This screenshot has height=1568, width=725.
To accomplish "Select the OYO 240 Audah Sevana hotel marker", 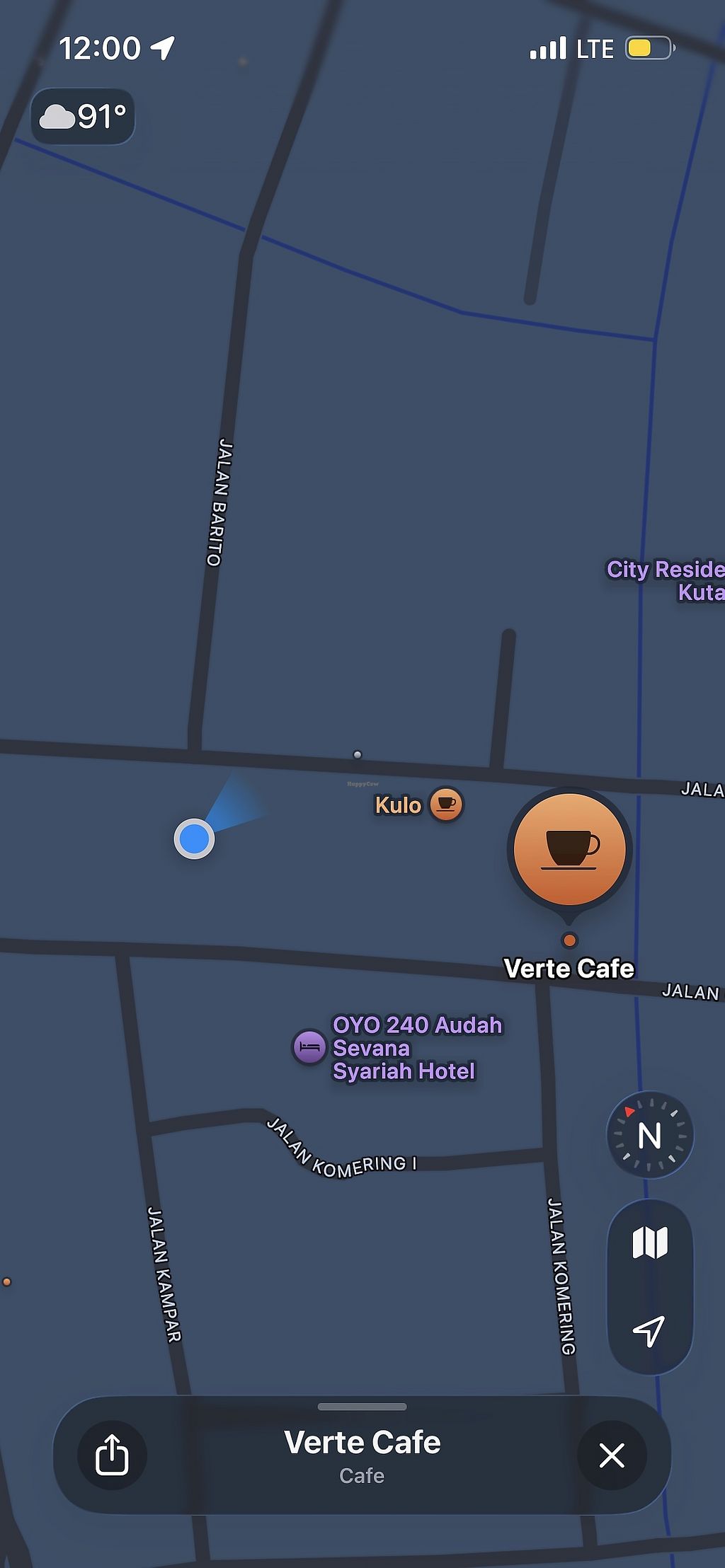I will point(309,1047).
